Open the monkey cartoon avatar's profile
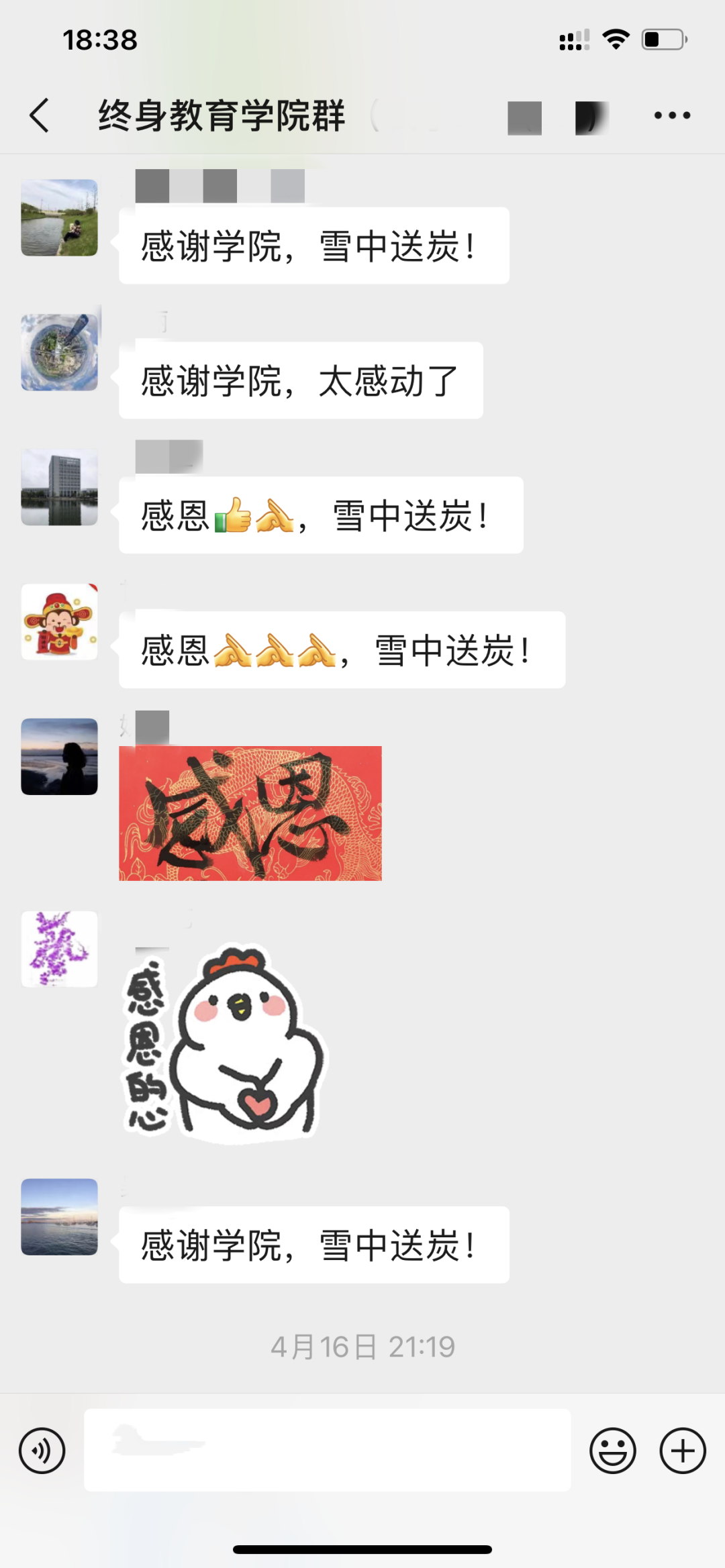This screenshot has width=725, height=1568. click(60, 622)
